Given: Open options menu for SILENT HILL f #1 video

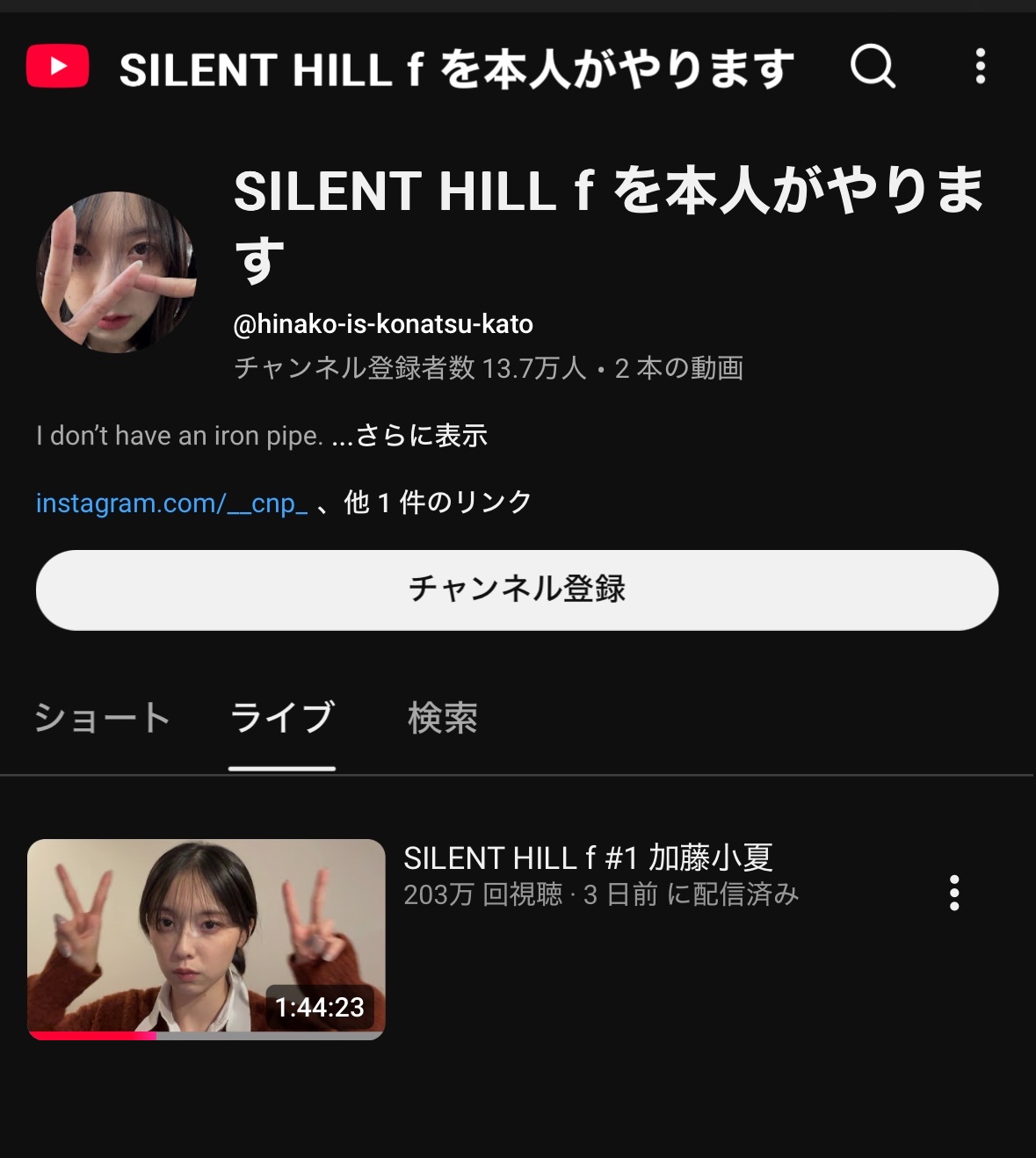Looking at the screenshot, I should (954, 893).
